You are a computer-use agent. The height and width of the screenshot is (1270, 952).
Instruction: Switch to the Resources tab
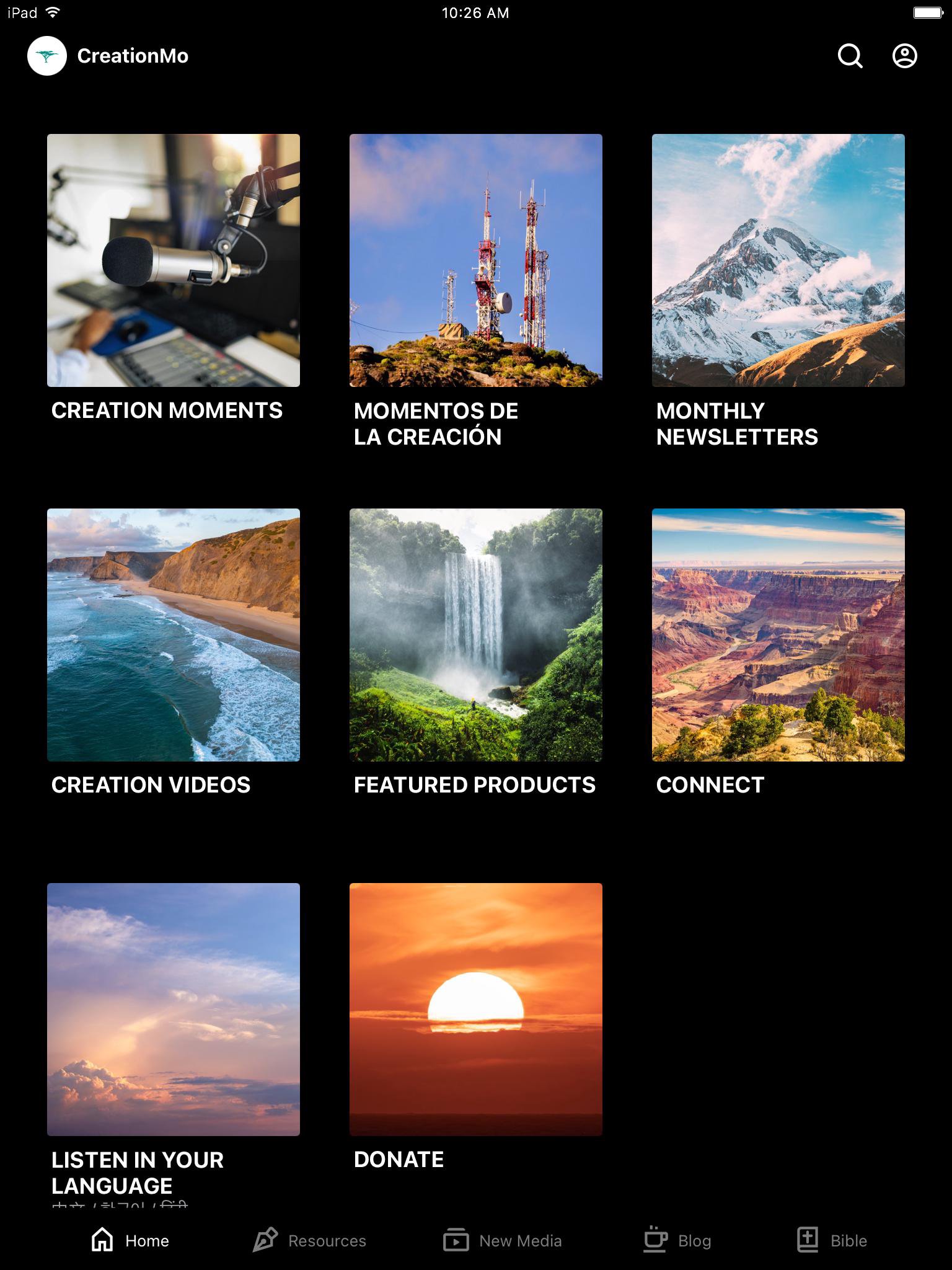309,1240
